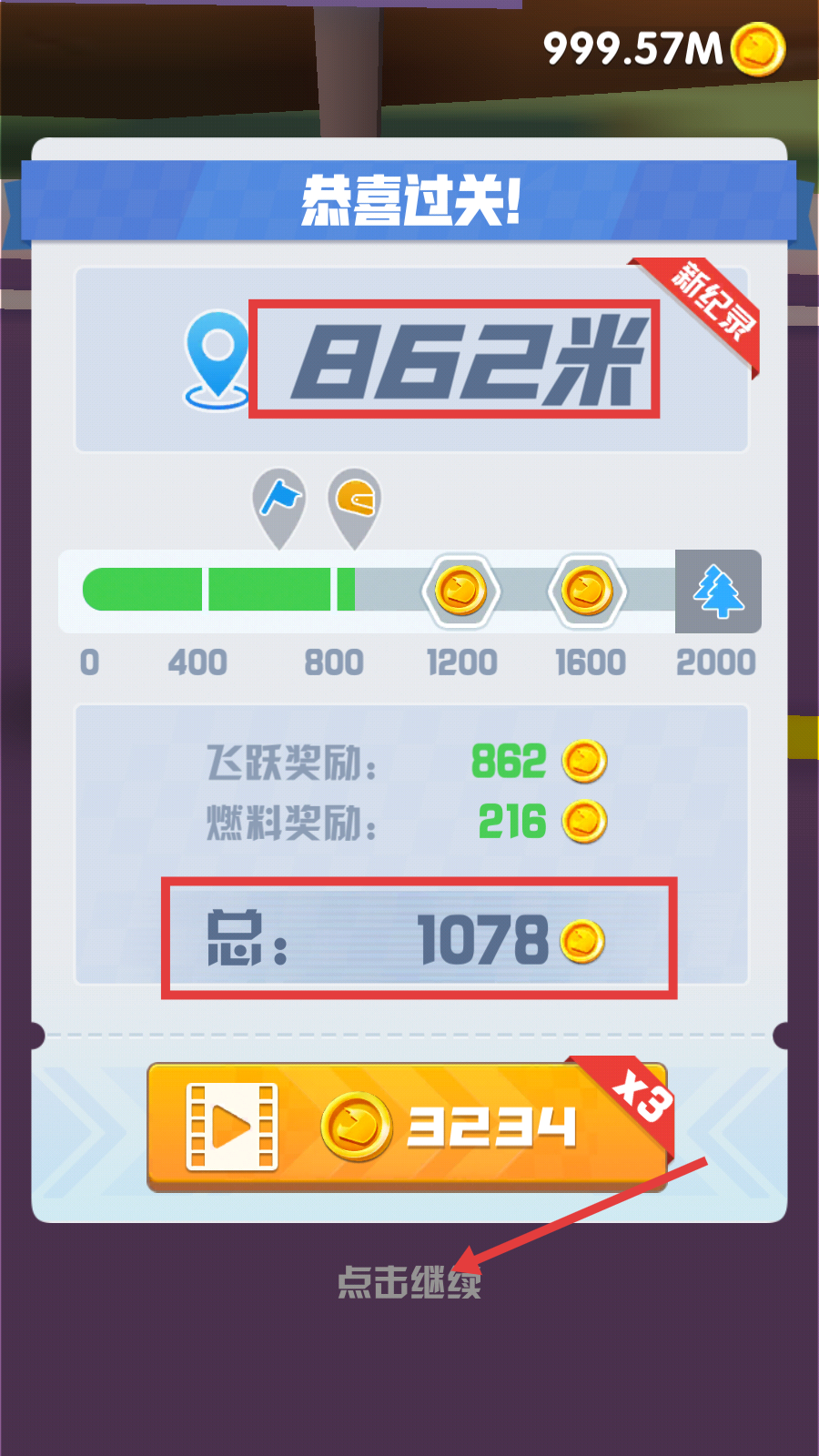Tap 点击继续 to continue
This screenshot has height=1456, width=819.
[x=409, y=1282]
